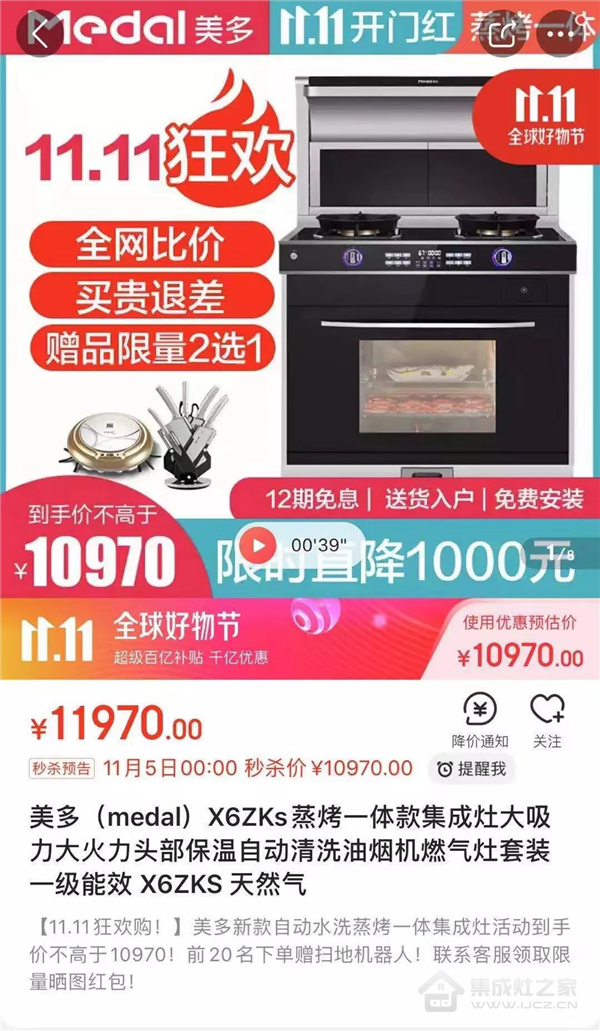Play the 00'39" product video

pyautogui.click(x=259, y=546)
